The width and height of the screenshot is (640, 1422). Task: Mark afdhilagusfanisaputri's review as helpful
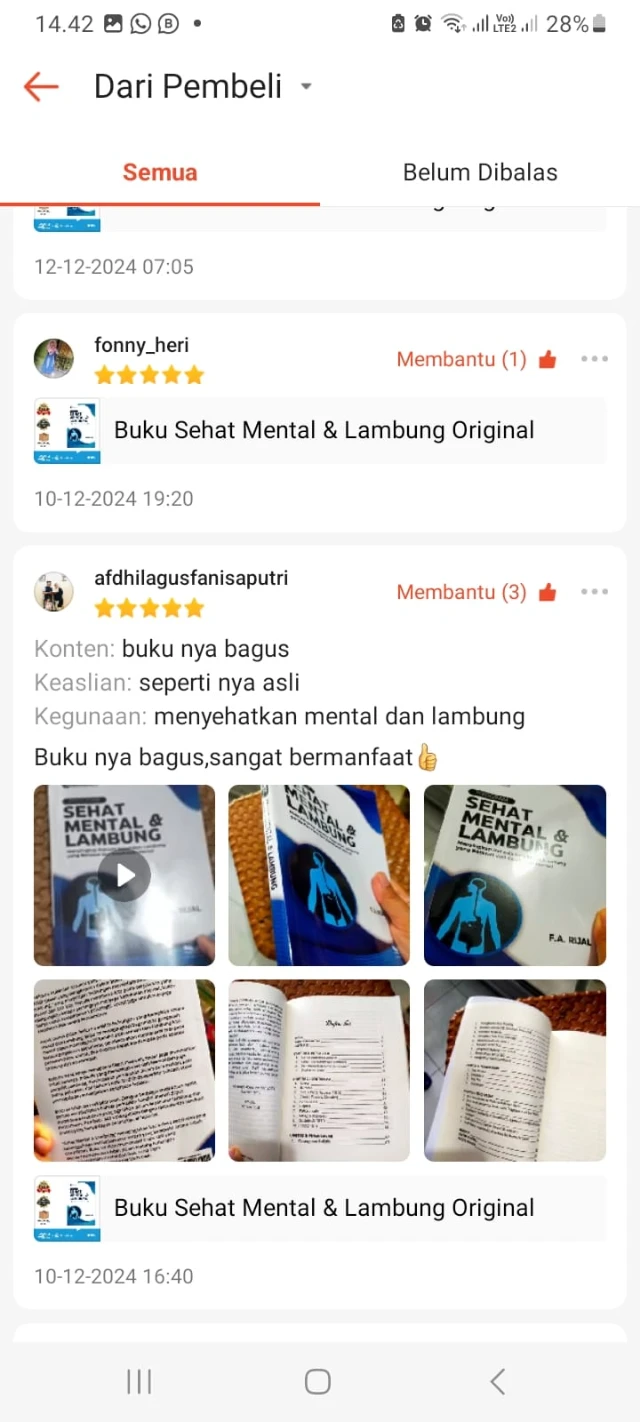(x=547, y=593)
